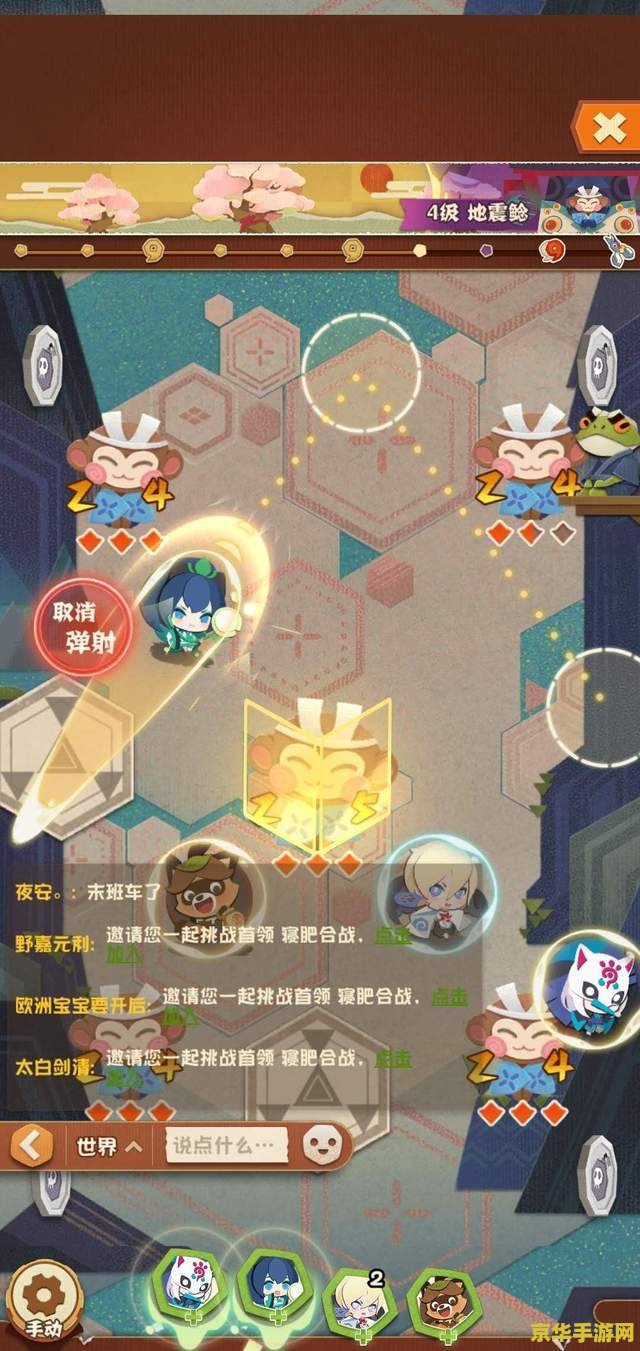Cancel the launch with 取消弹射

[x=84, y=627]
